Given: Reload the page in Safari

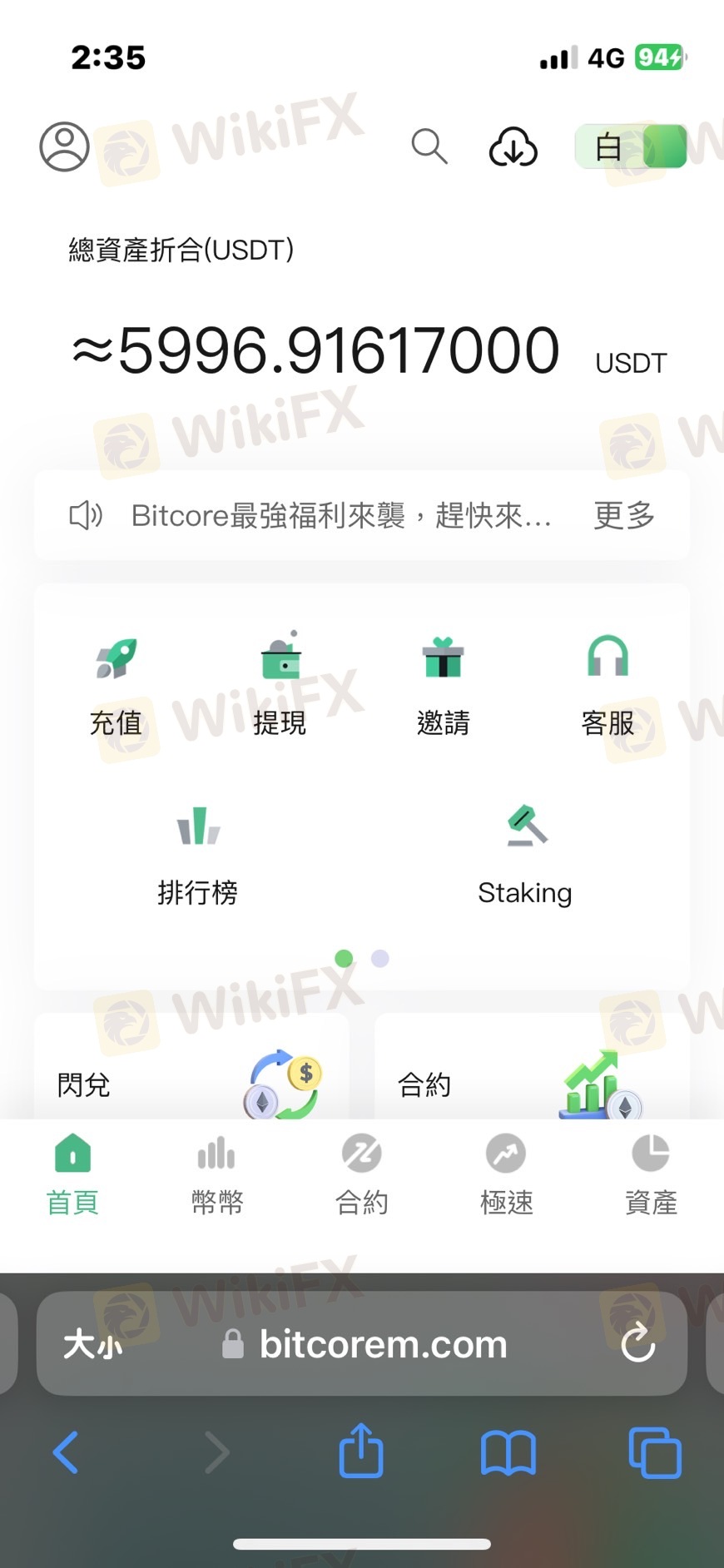Looking at the screenshot, I should (x=638, y=1343).
